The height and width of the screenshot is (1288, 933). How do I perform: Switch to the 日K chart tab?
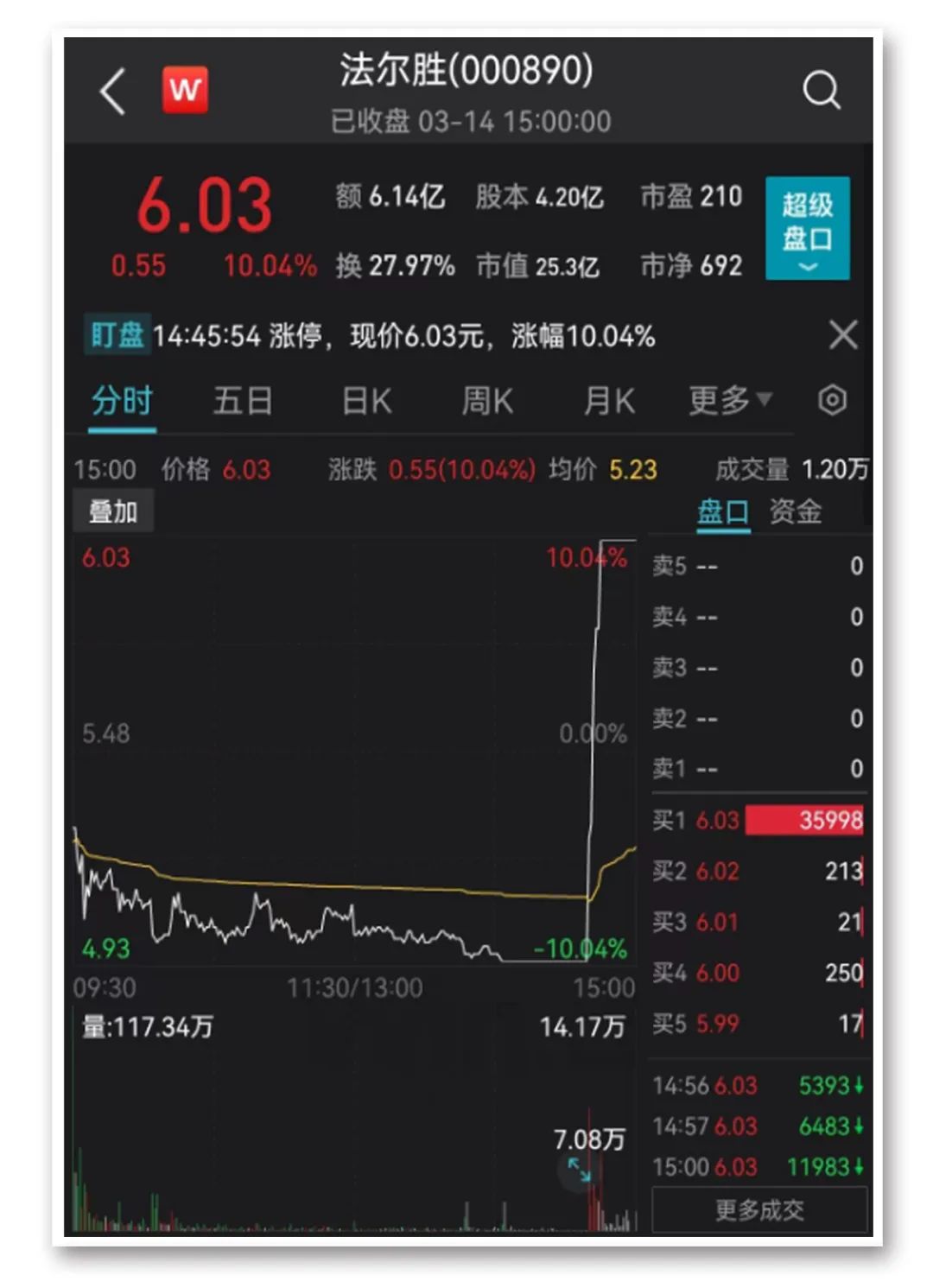[x=366, y=400]
